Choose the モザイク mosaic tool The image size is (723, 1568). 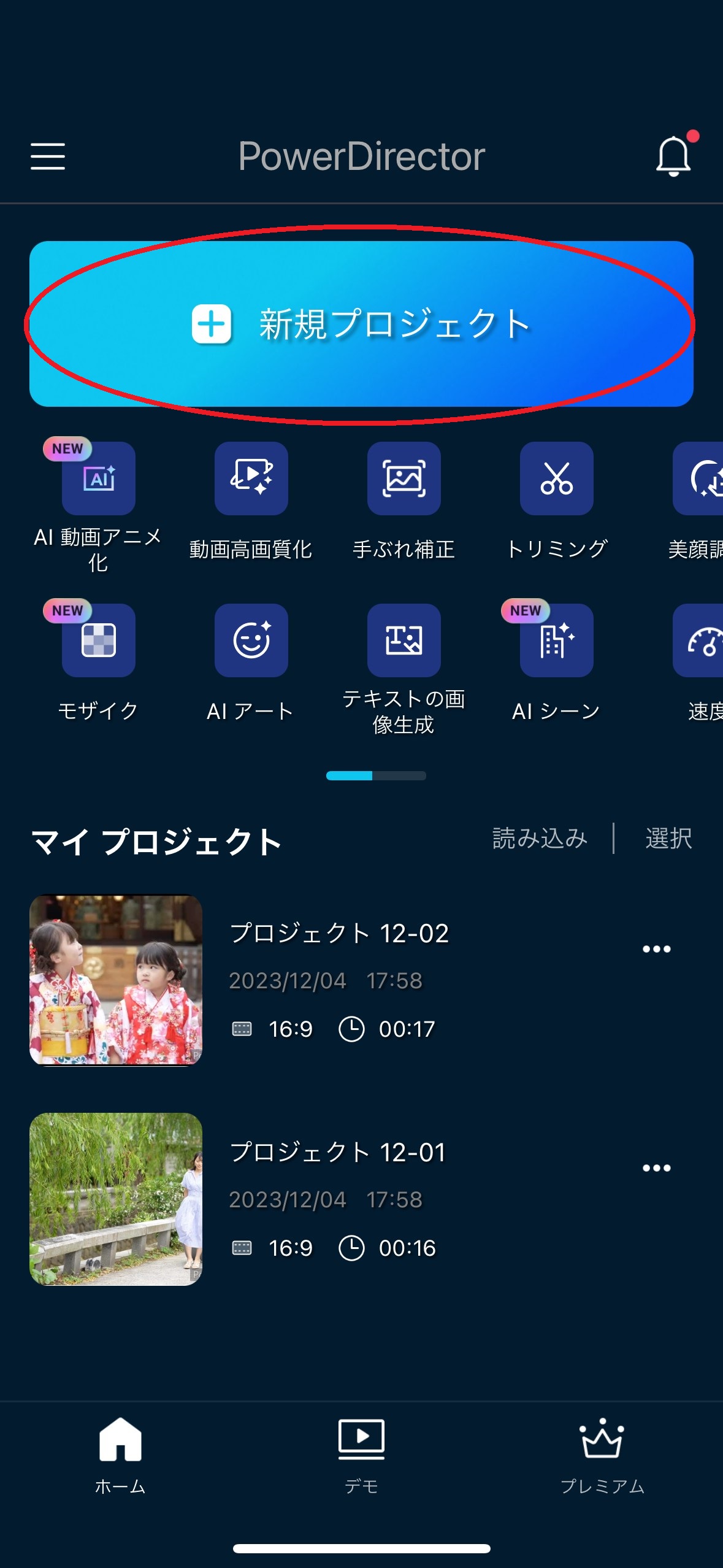click(x=98, y=641)
